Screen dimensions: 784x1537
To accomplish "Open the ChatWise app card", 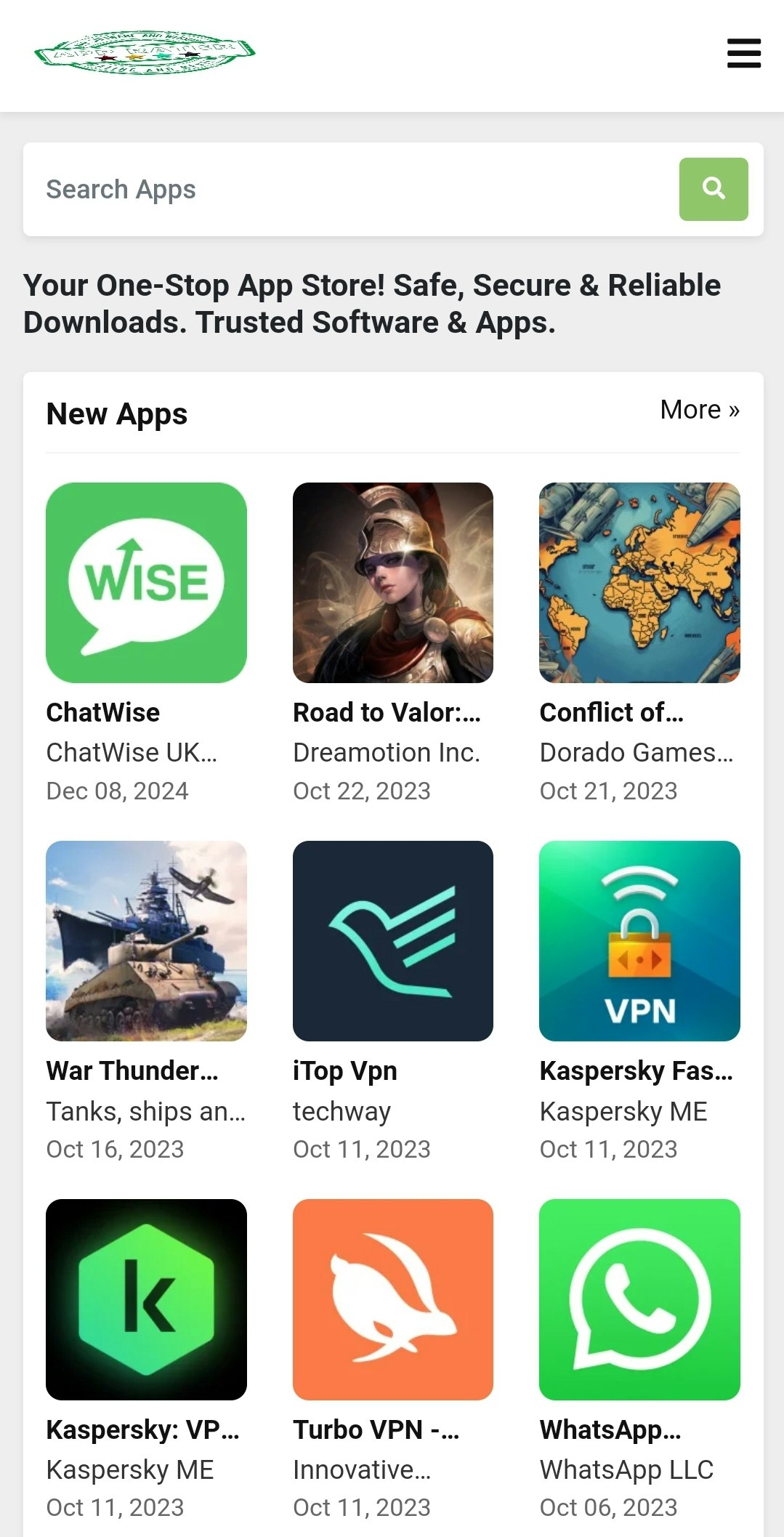I will click(x=146, y=583).
